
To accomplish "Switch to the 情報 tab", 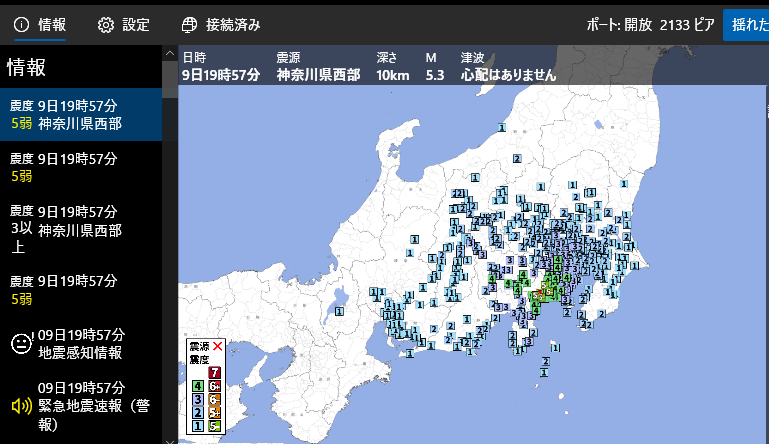I will click(x=41, y=24).
